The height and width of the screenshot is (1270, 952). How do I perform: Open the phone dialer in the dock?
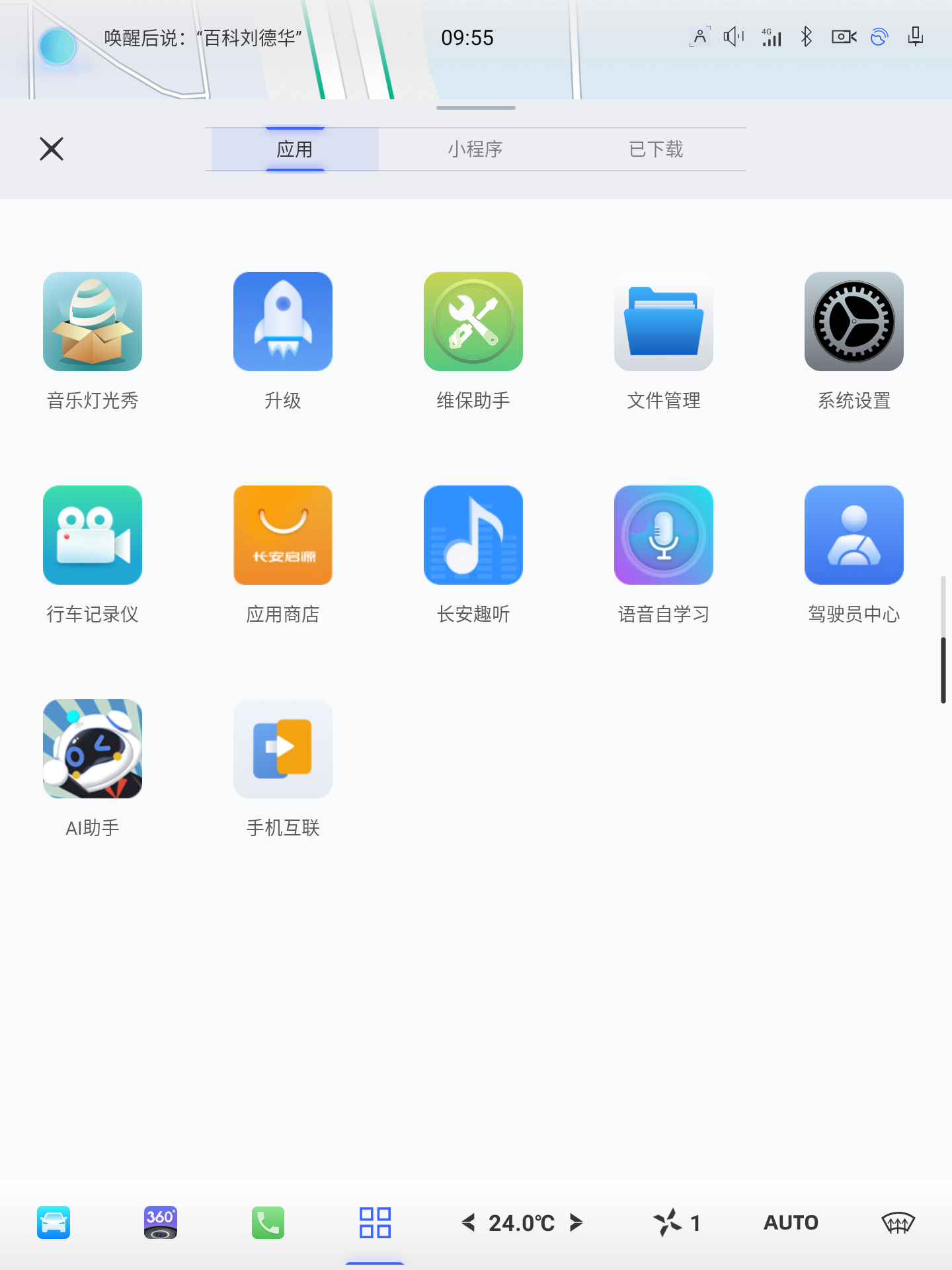268,1222
